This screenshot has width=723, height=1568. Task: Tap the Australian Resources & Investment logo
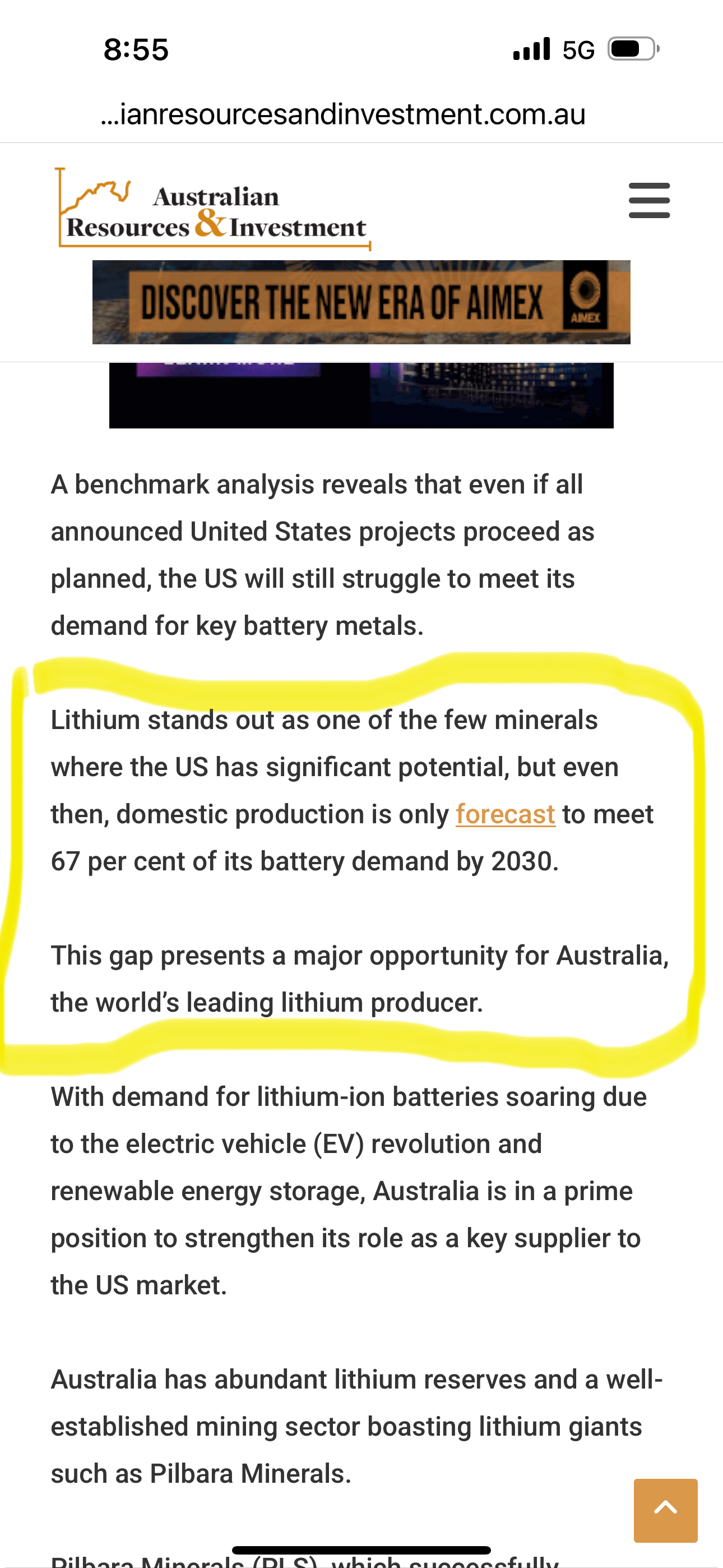click(x=213, y=210)
